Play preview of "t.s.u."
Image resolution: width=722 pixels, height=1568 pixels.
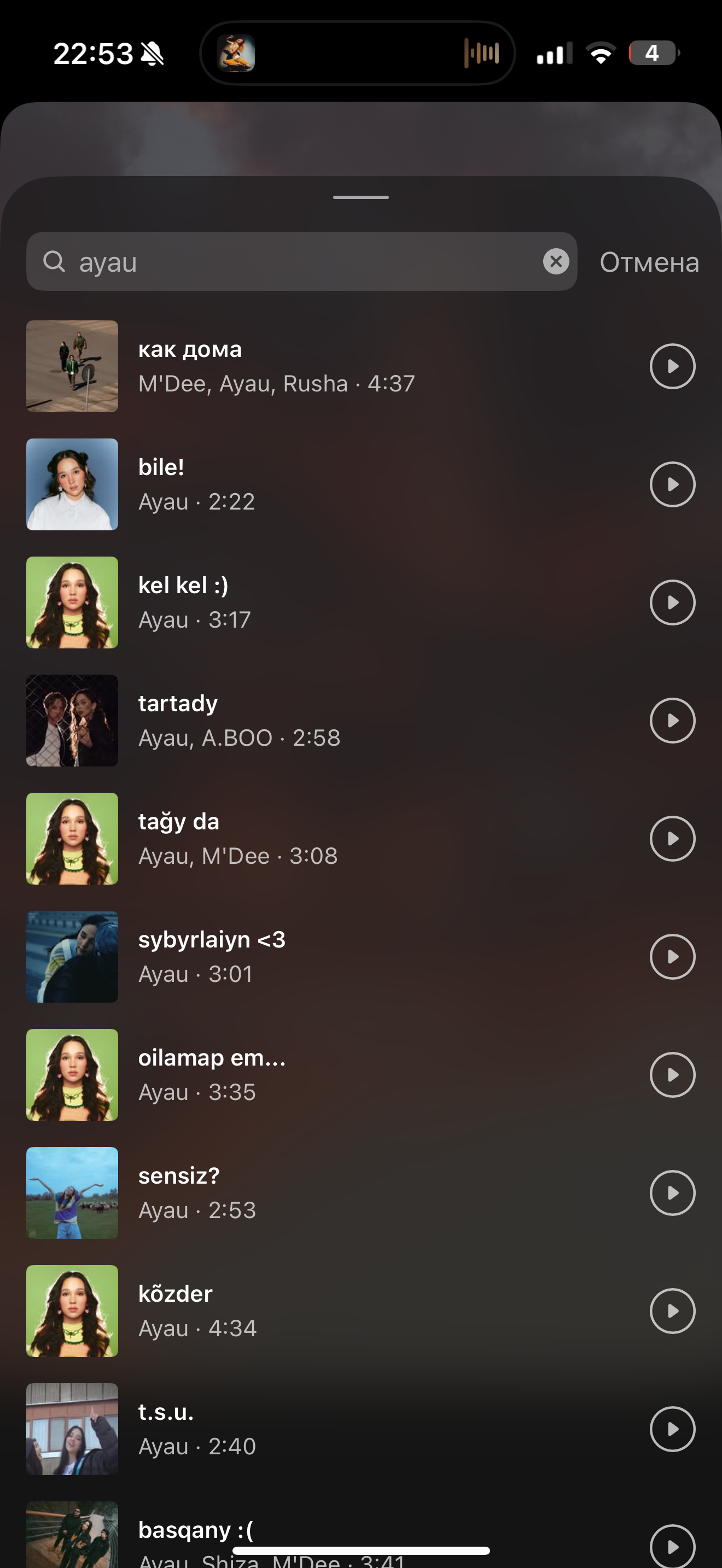click(x=672, y=1429)
